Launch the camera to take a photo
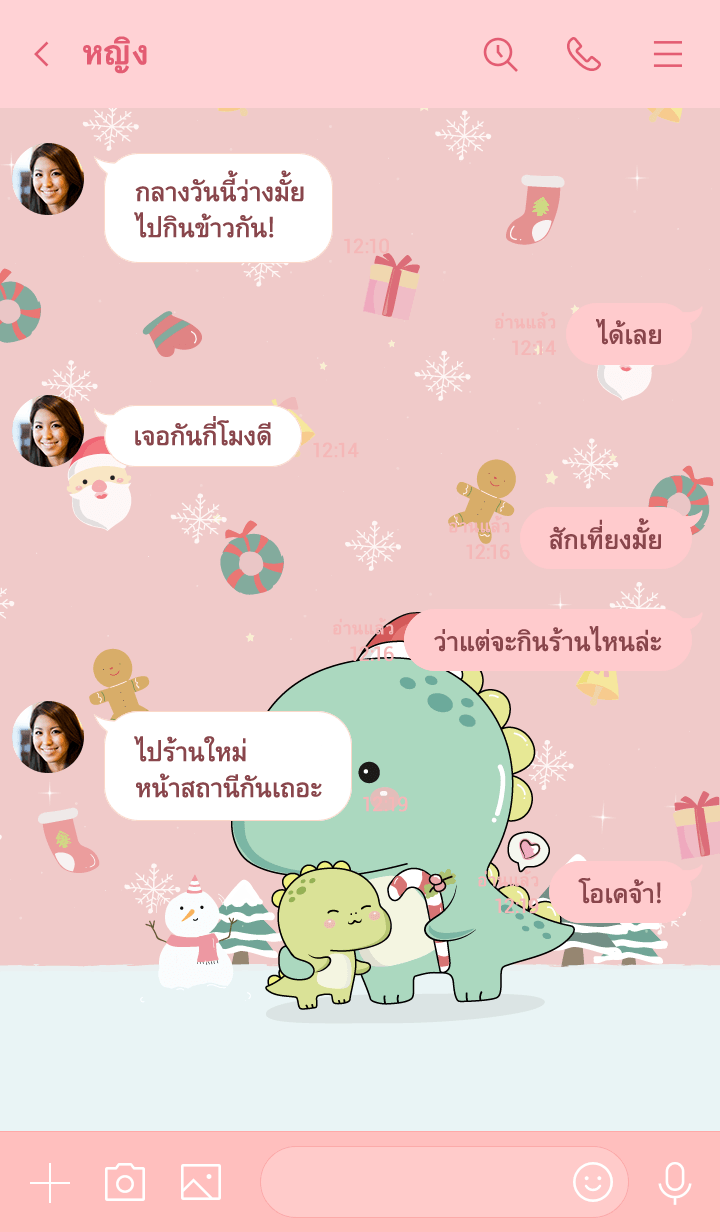The height and width of the screenshot is (1232, 720). point(125,1182)
